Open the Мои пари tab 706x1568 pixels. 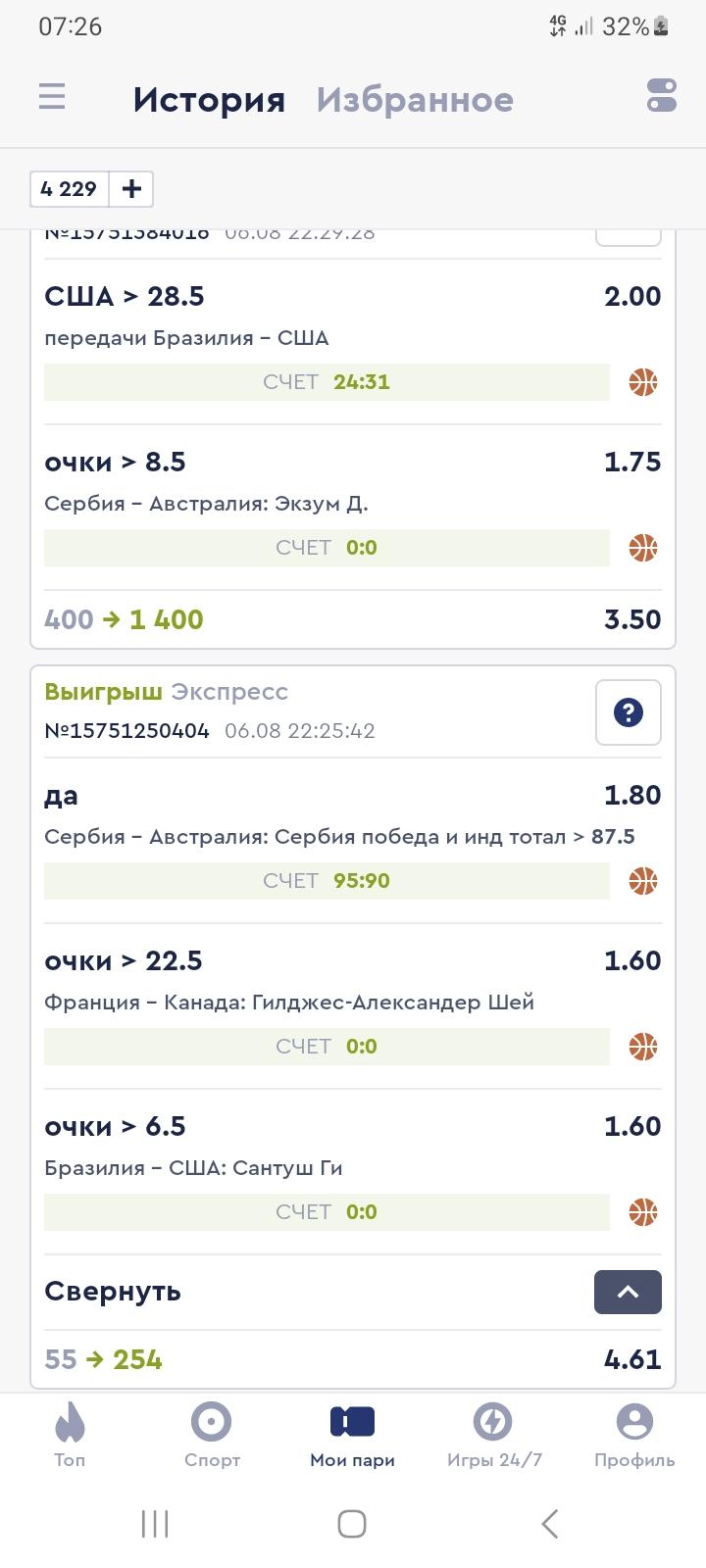click(352, 1434)
